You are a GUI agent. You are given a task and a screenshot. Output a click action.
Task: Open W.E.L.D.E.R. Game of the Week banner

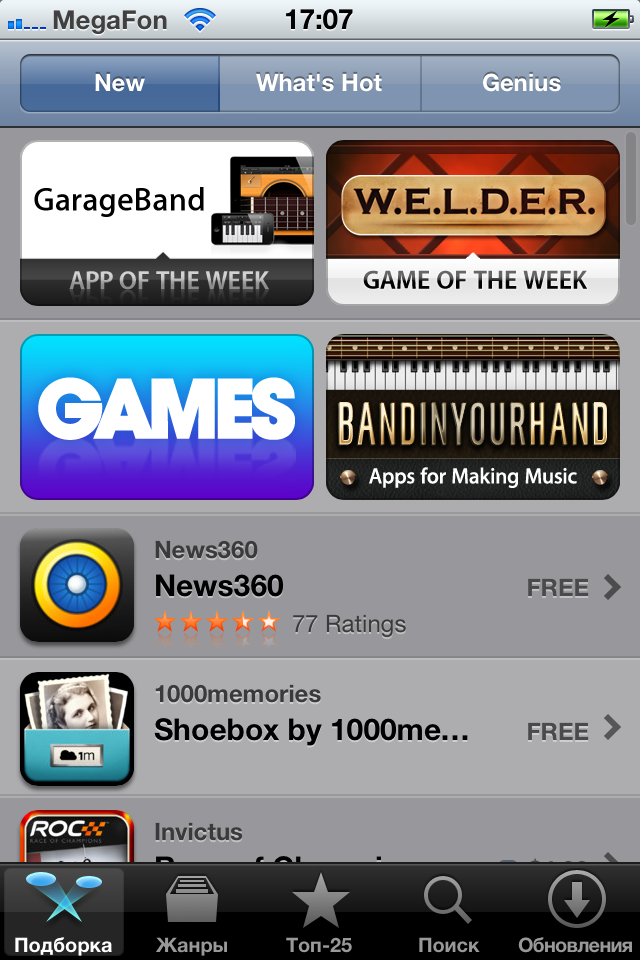coord(473,222)
